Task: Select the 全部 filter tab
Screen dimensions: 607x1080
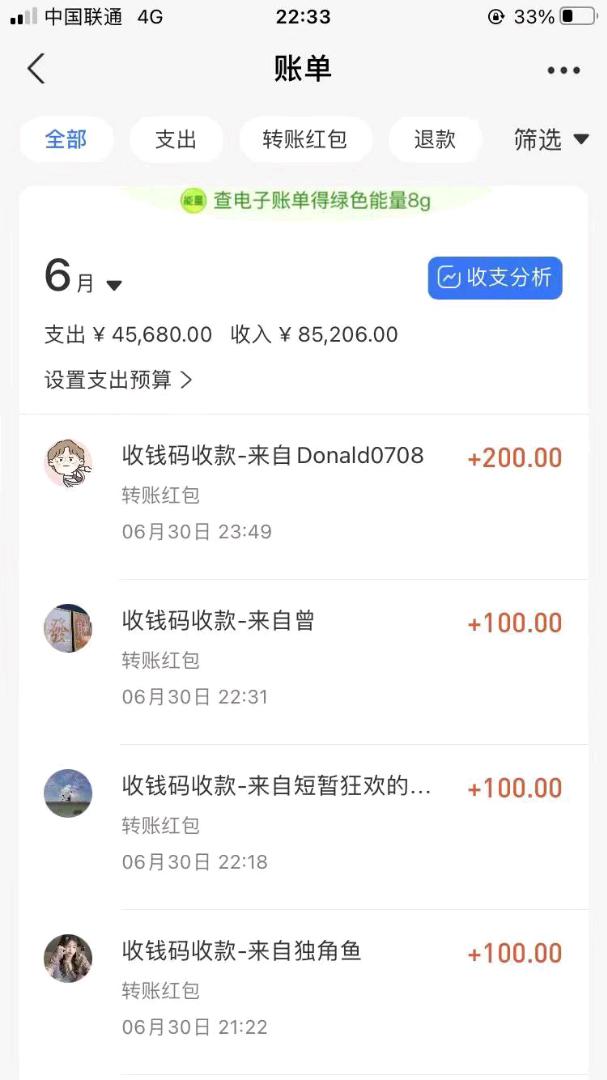Action: pyautogui.click(x=66, y=139)
